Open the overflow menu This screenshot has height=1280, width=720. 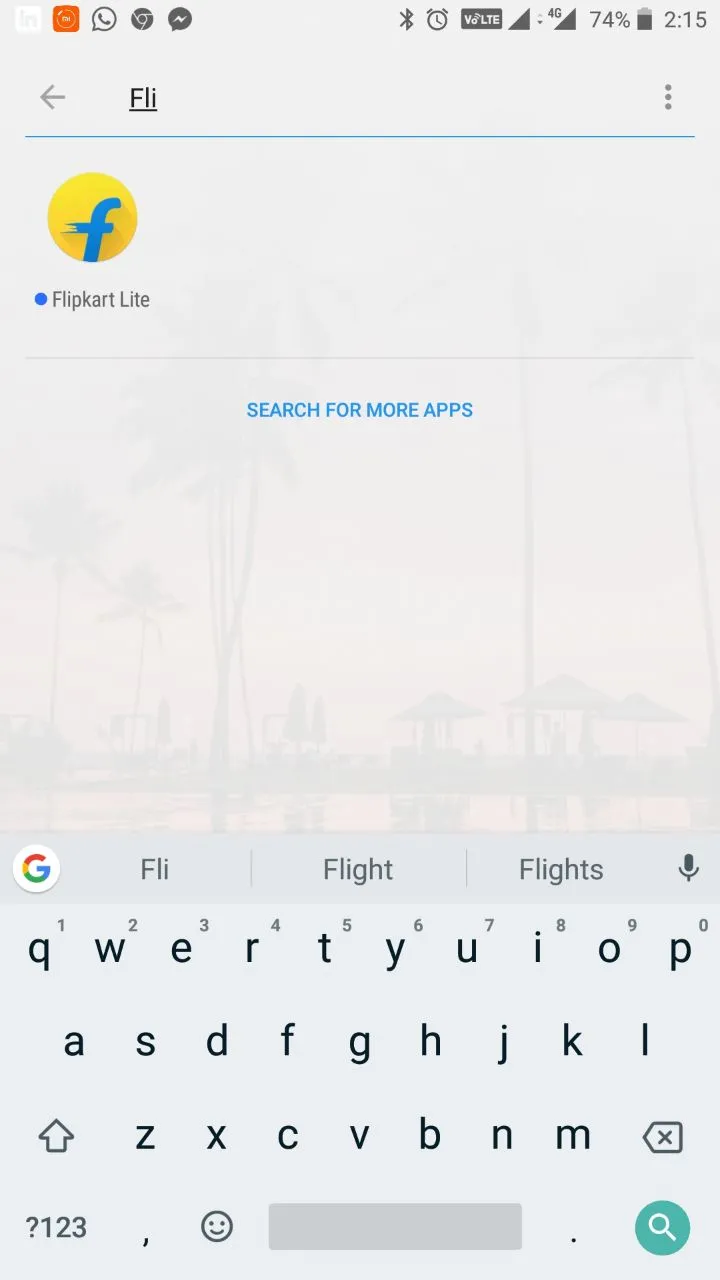point(668,97)
